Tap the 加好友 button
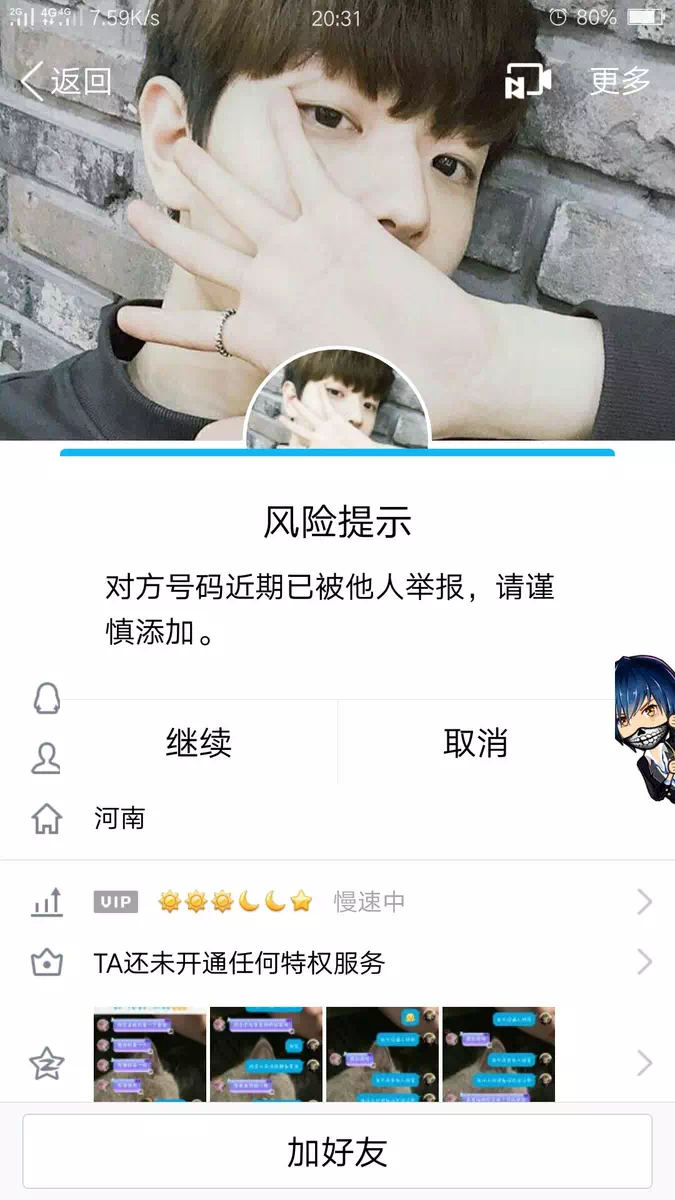675x1200 pixels. click(337, 1152)
